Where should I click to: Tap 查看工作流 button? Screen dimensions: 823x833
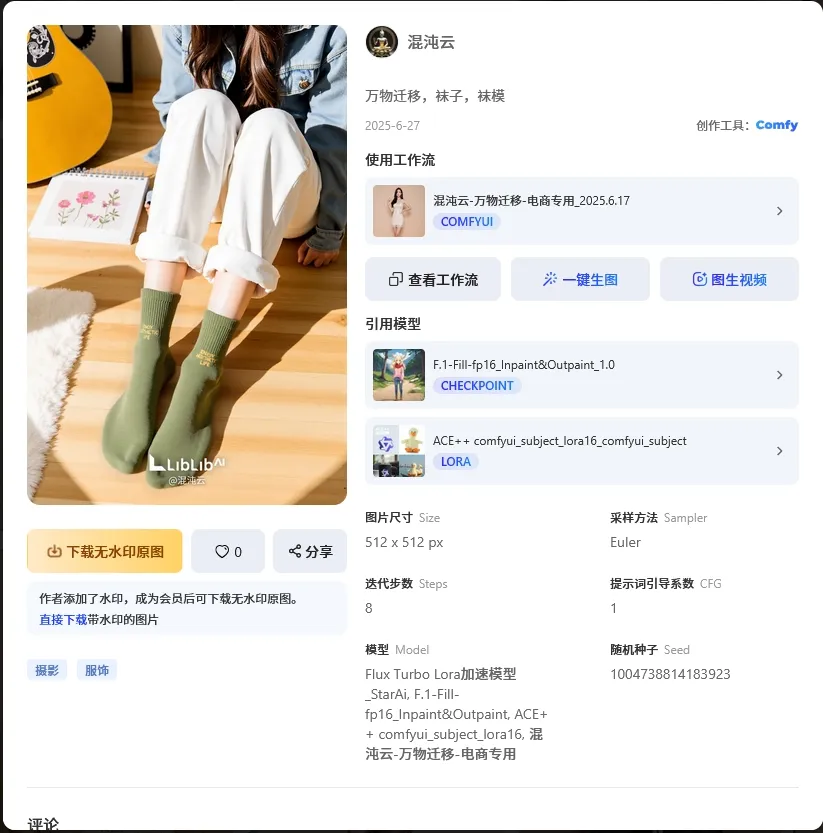click(x=433, y=280)
